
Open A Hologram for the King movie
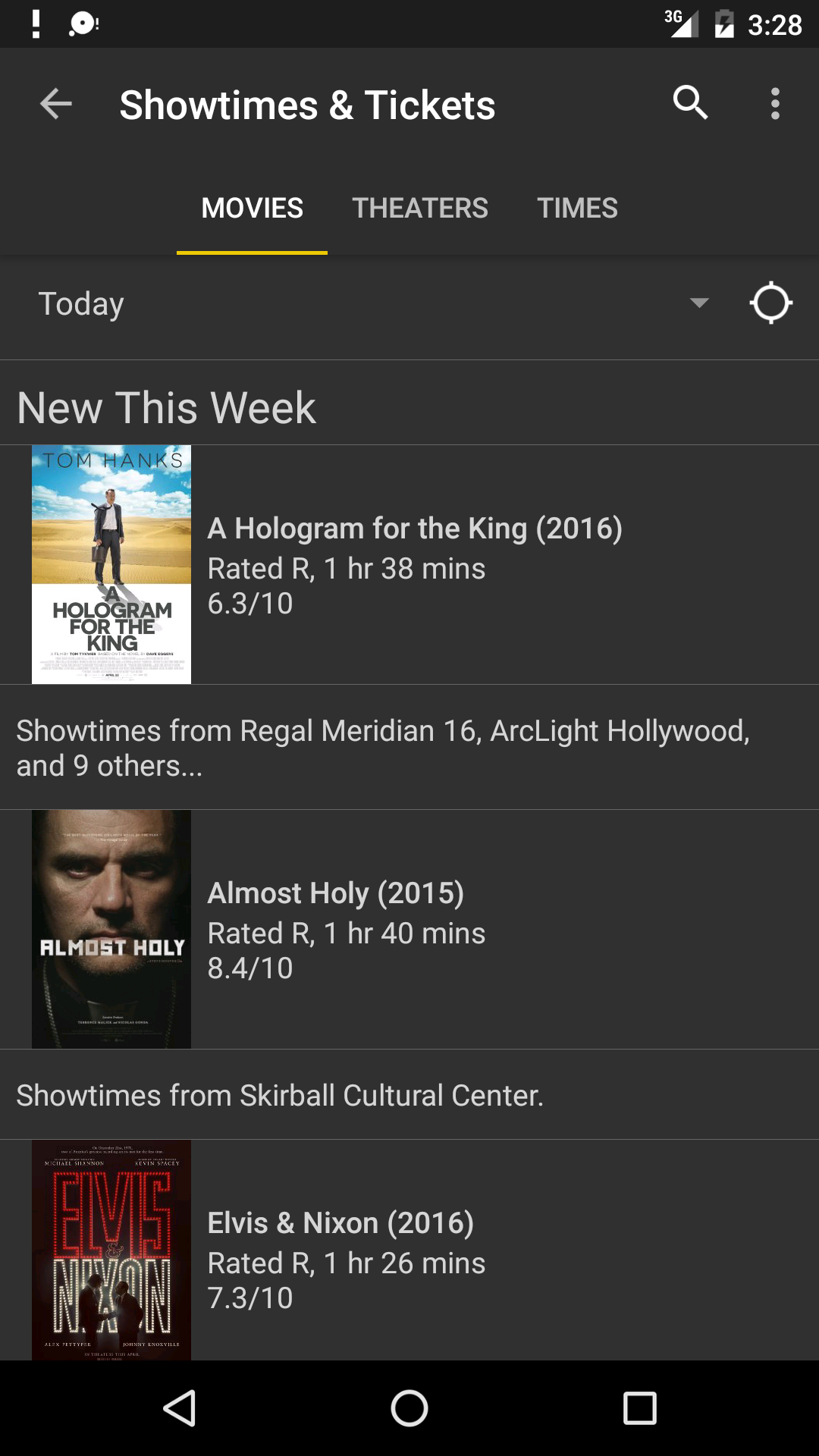pyautogui.click(x=414, y=565)
